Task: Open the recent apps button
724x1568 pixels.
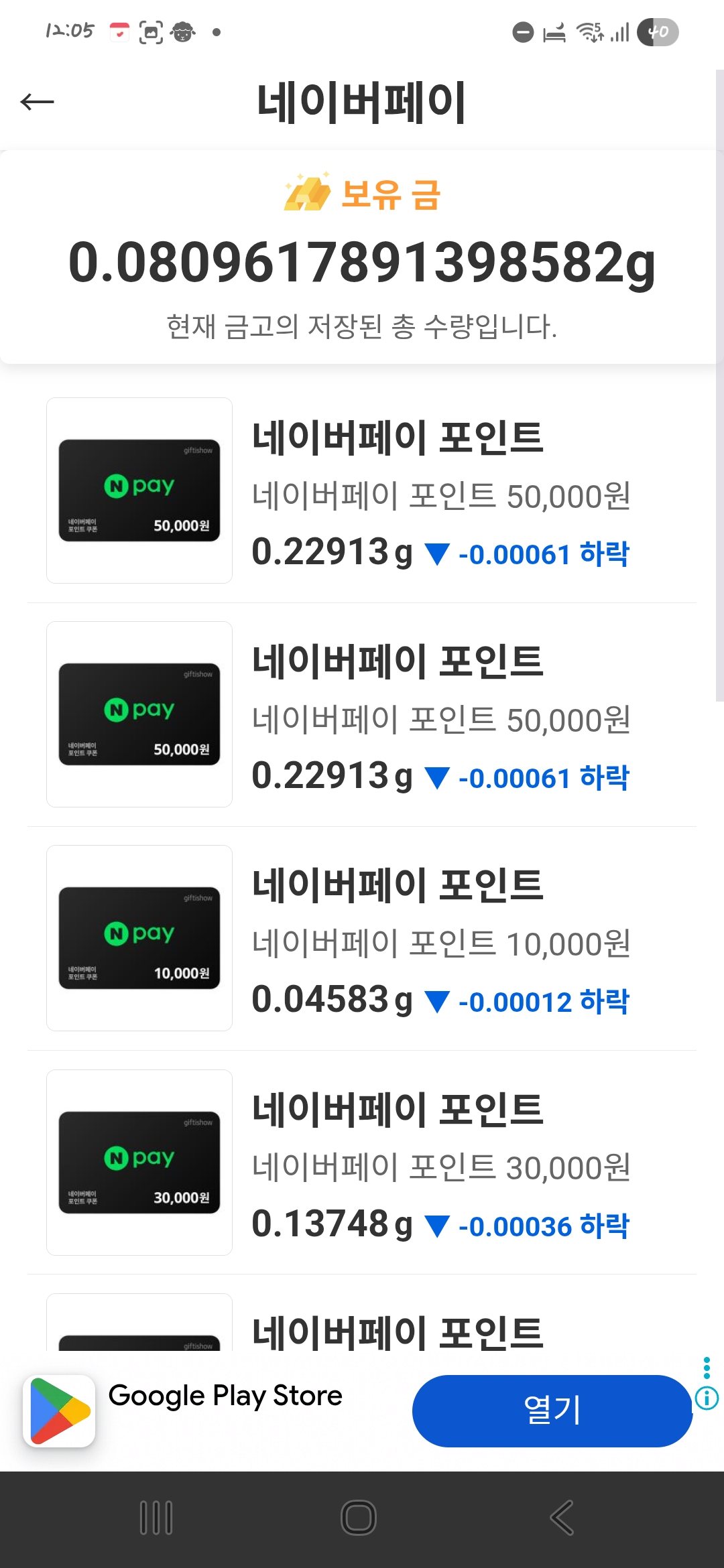Action: point(156,1517)
